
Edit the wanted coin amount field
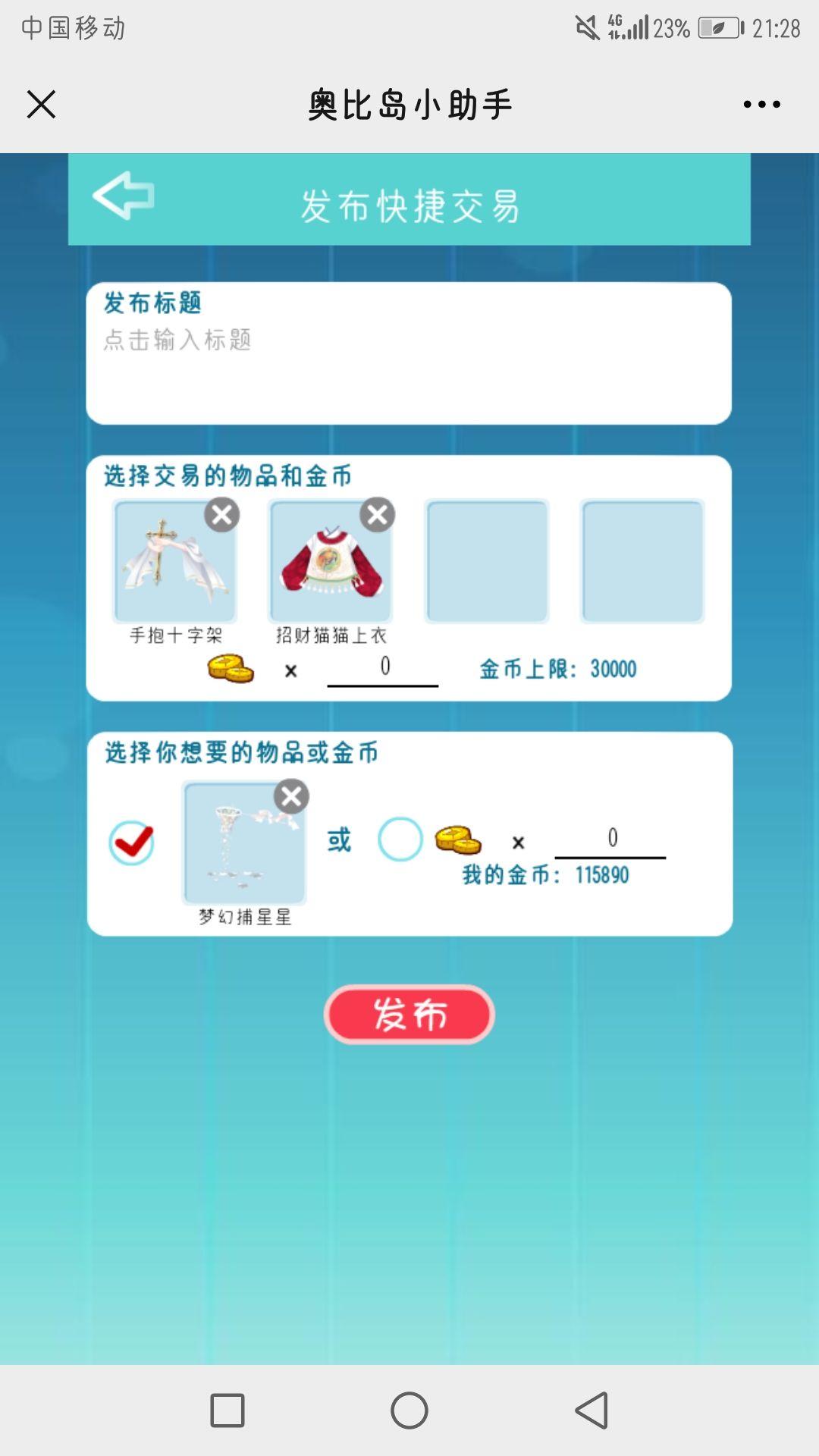(610, 839)
